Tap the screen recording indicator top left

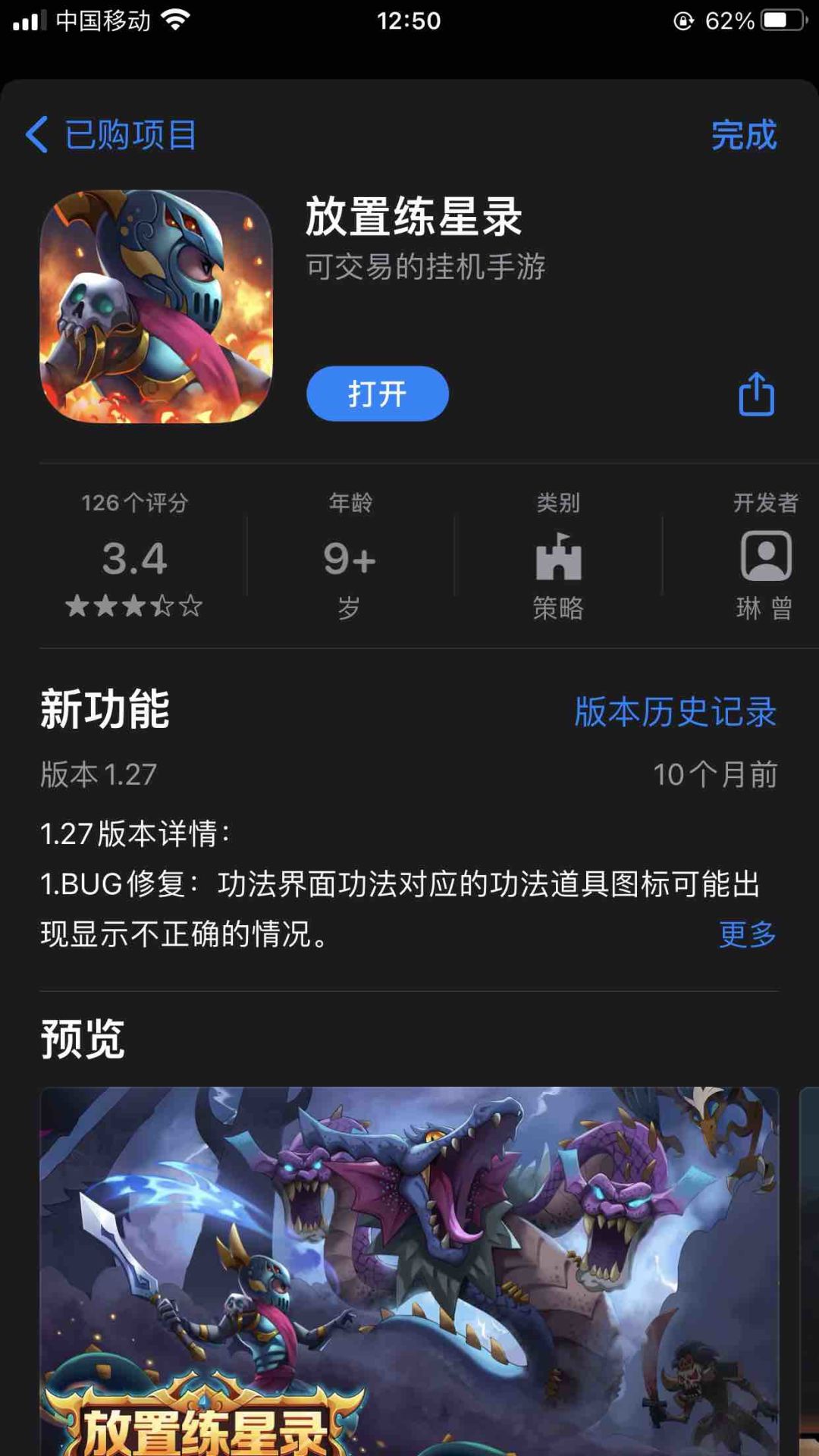30,20
